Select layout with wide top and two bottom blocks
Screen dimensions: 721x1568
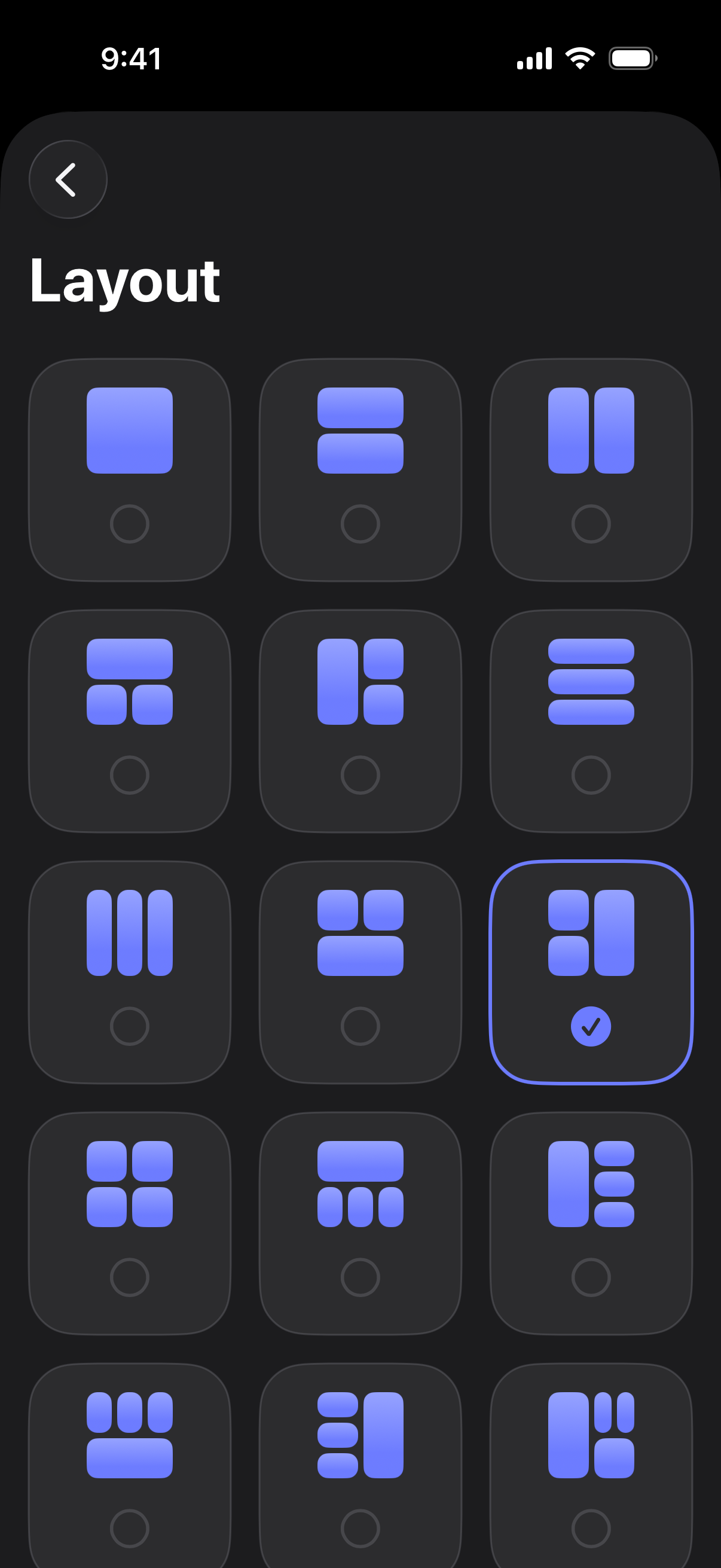(130, 721)
